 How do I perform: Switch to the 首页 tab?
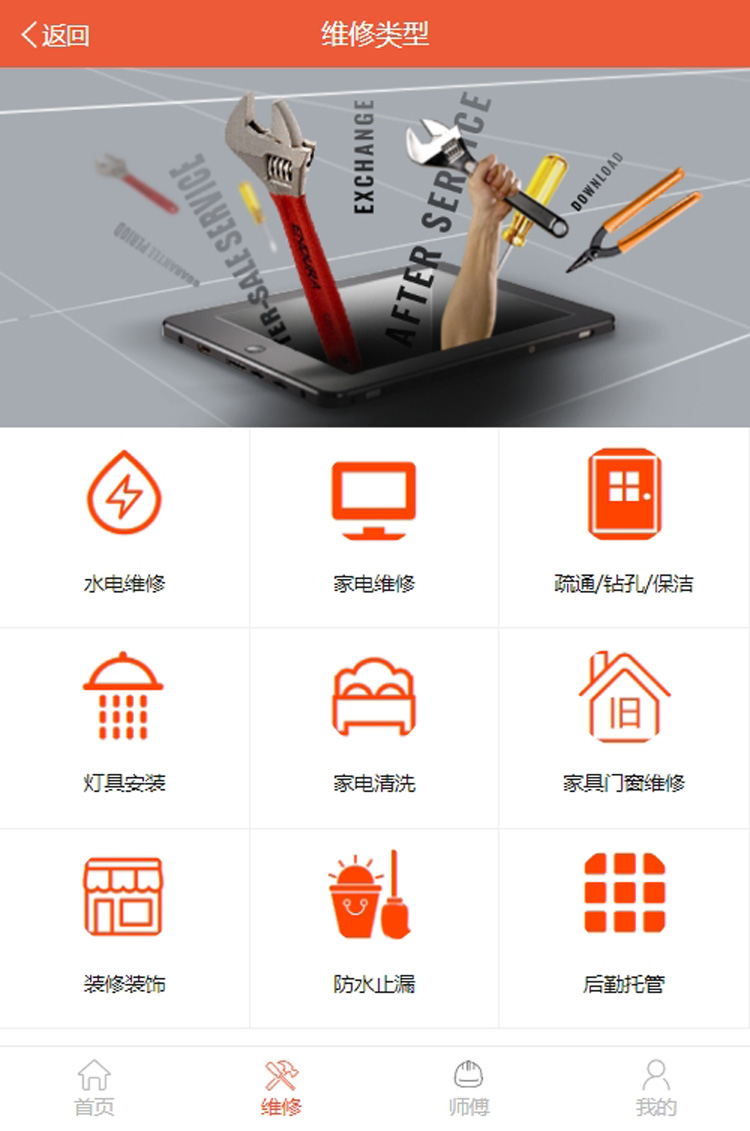pyautogui.click(x=94, y=1088)
